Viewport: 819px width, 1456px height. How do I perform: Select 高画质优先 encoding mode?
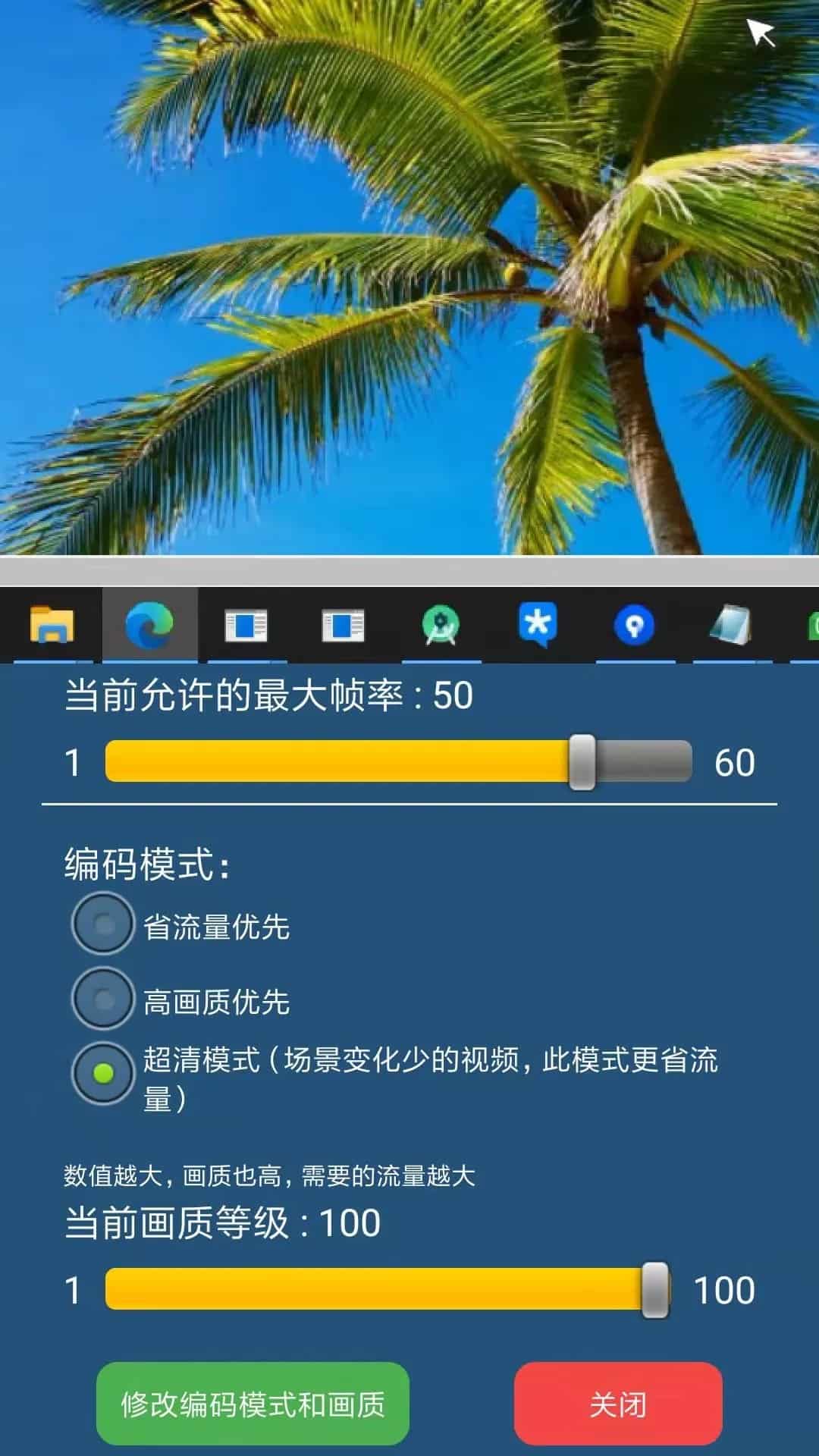pos(103,999)
